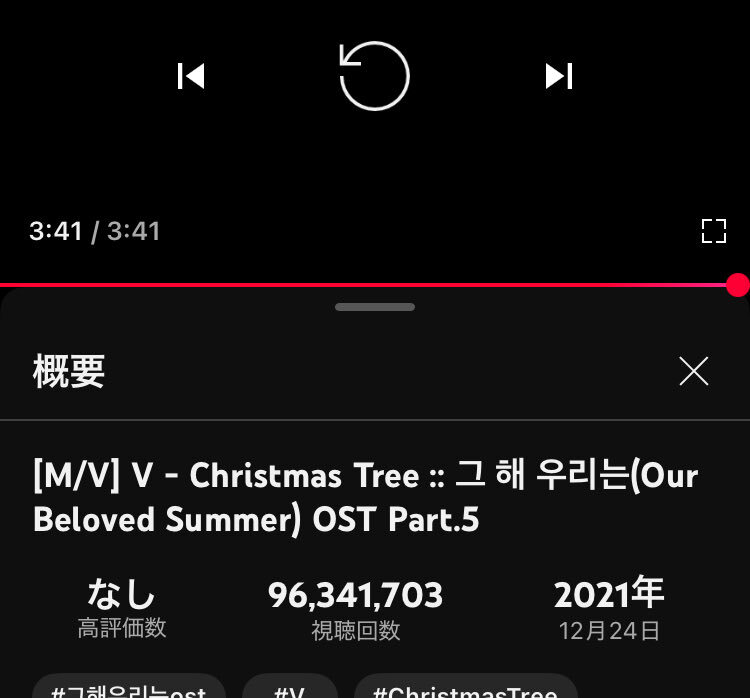Close the 概要 description panel
Screen dimensions: 750x698
pyautogui.click(x=693, y=371)
